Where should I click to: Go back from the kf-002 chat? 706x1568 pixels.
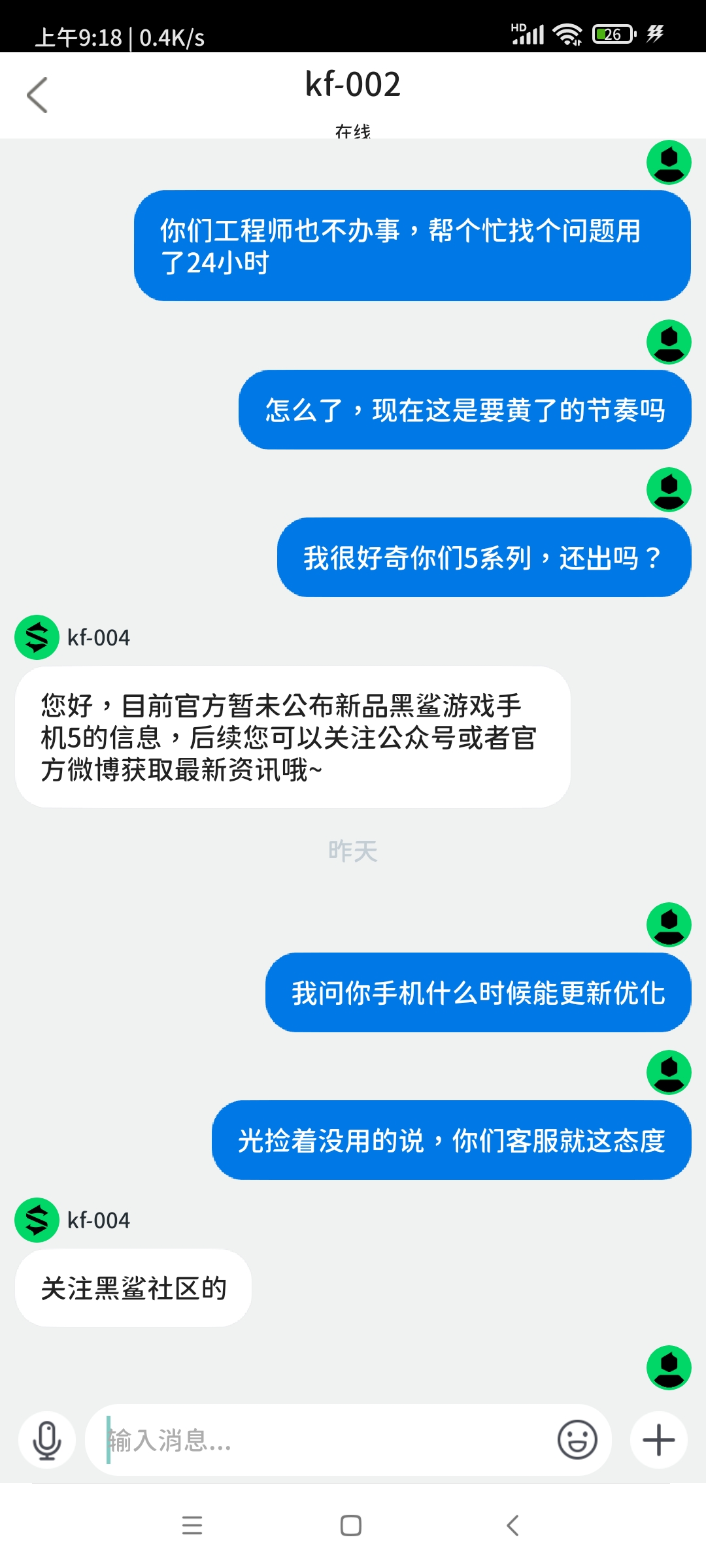(x=37, y=95)
